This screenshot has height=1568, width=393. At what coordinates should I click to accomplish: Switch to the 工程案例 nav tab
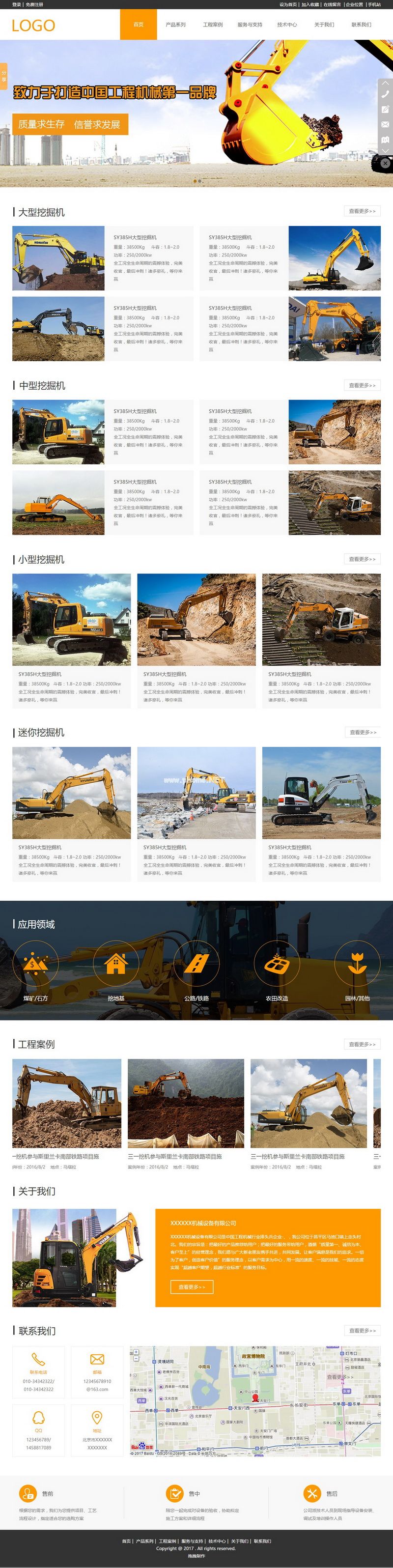[x=212, y=25]
